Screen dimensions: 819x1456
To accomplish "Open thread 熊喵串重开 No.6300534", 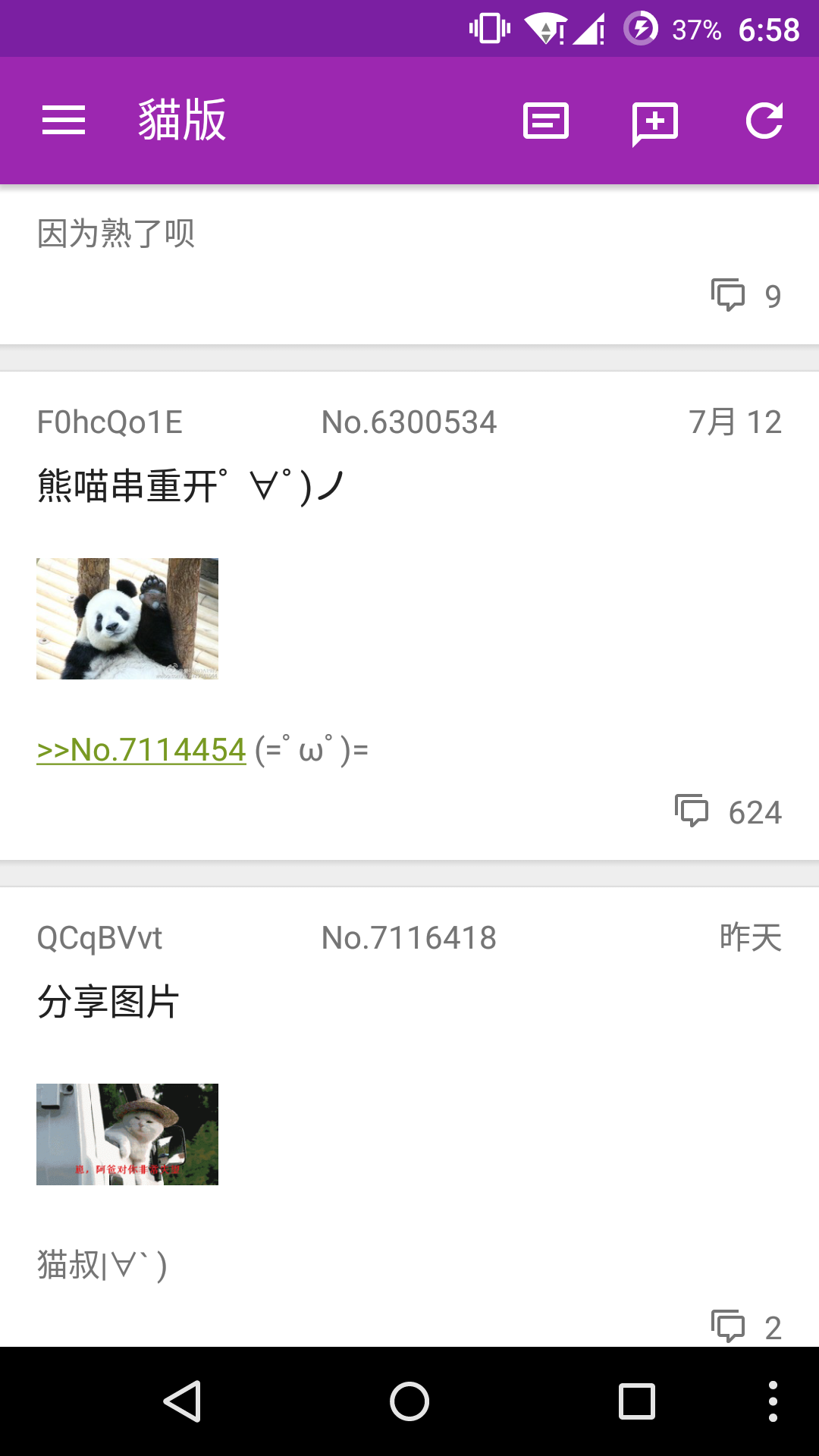I will pyautogui.click(x=409, y=616).
